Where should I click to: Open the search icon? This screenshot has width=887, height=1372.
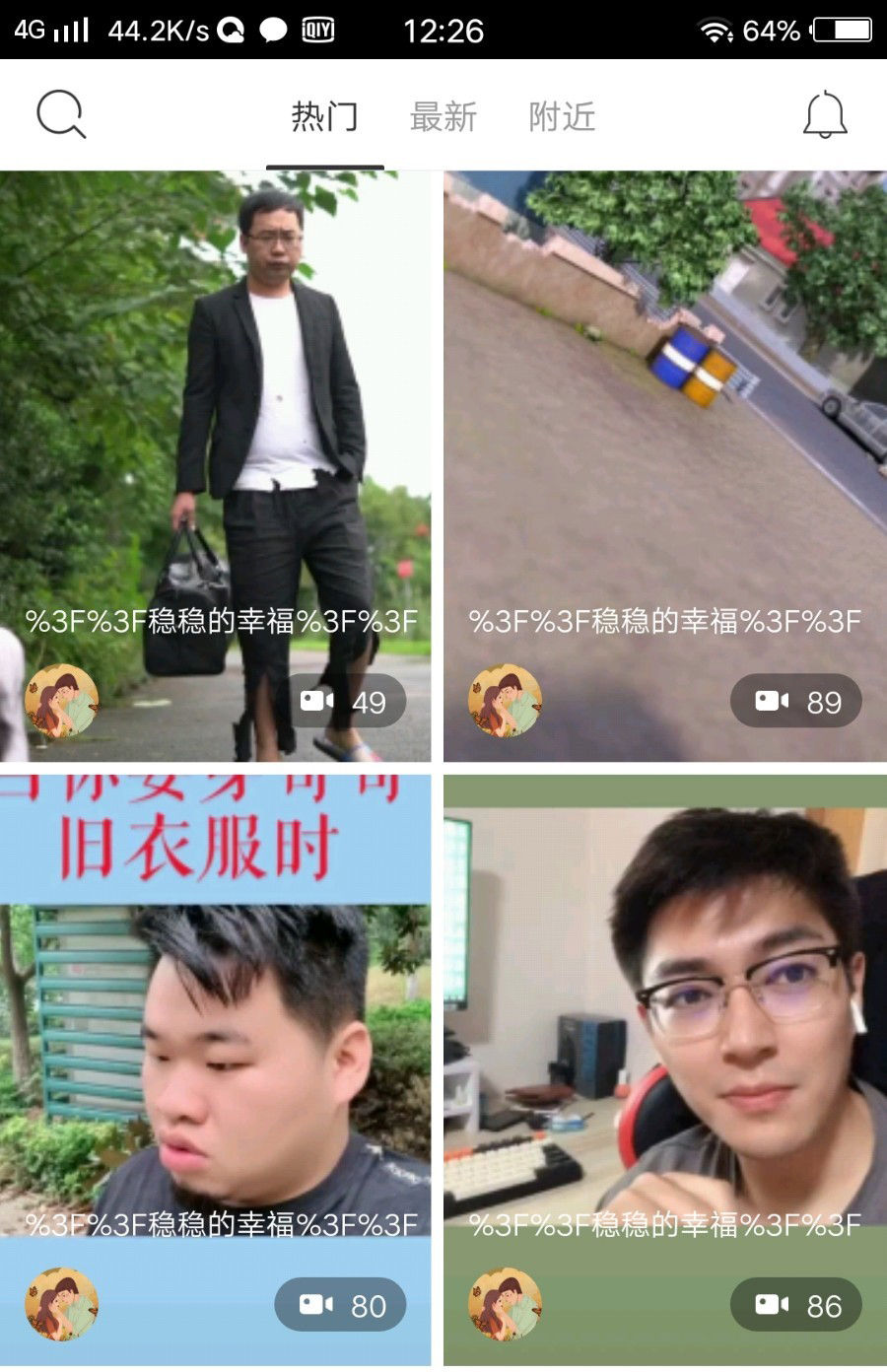[61, 115]
